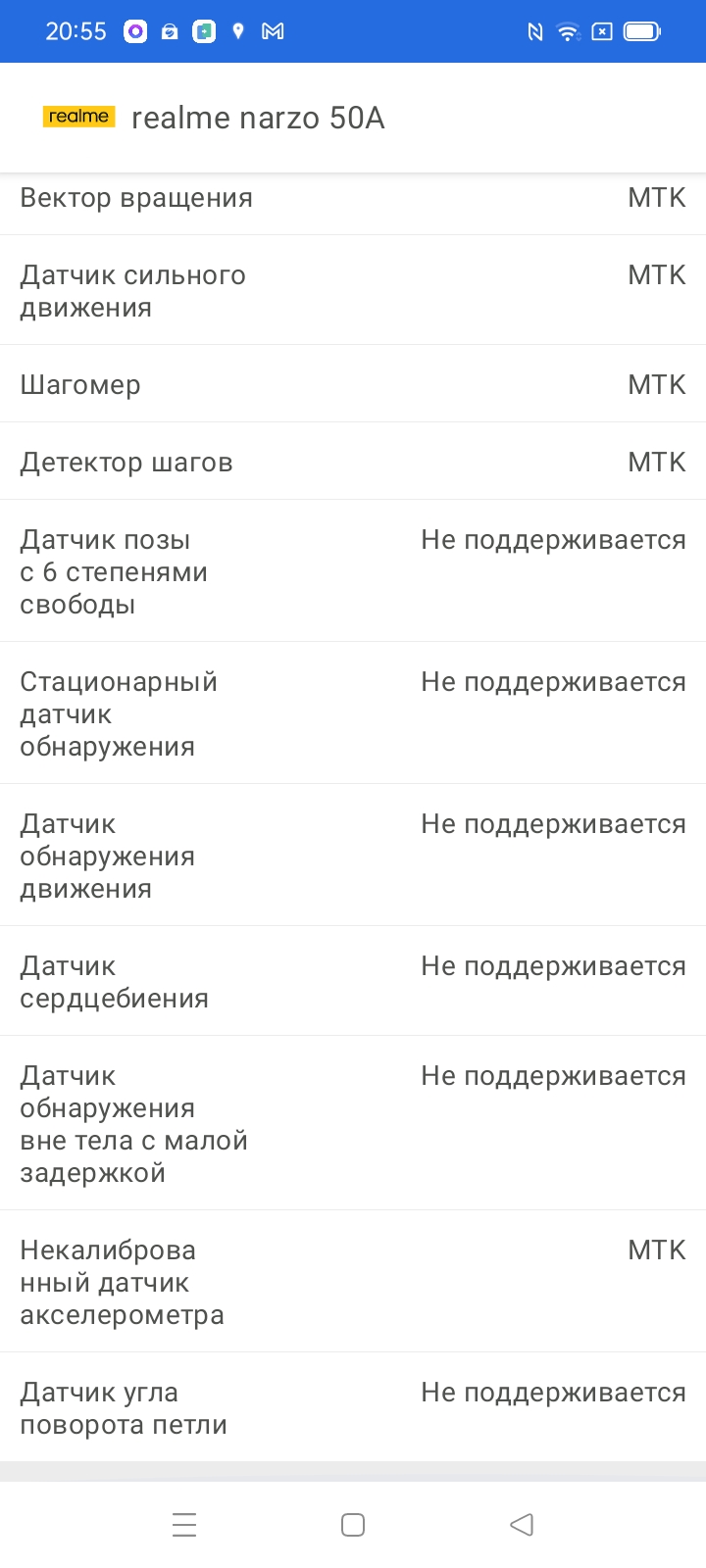Go back using the navigation bar's back button

tap(522, 1524)
